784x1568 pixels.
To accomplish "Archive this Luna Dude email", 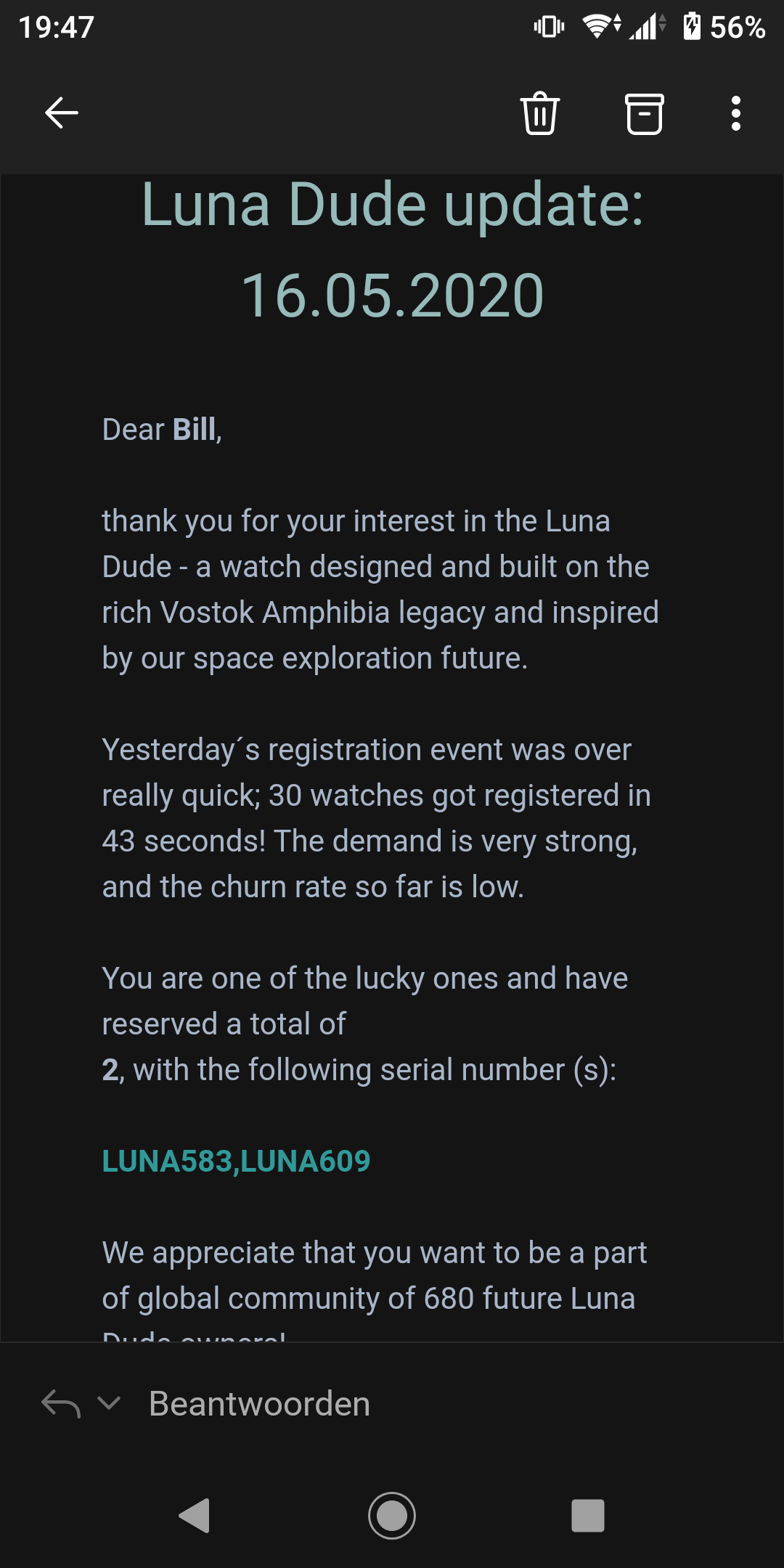I will click(x=645, y=114).
